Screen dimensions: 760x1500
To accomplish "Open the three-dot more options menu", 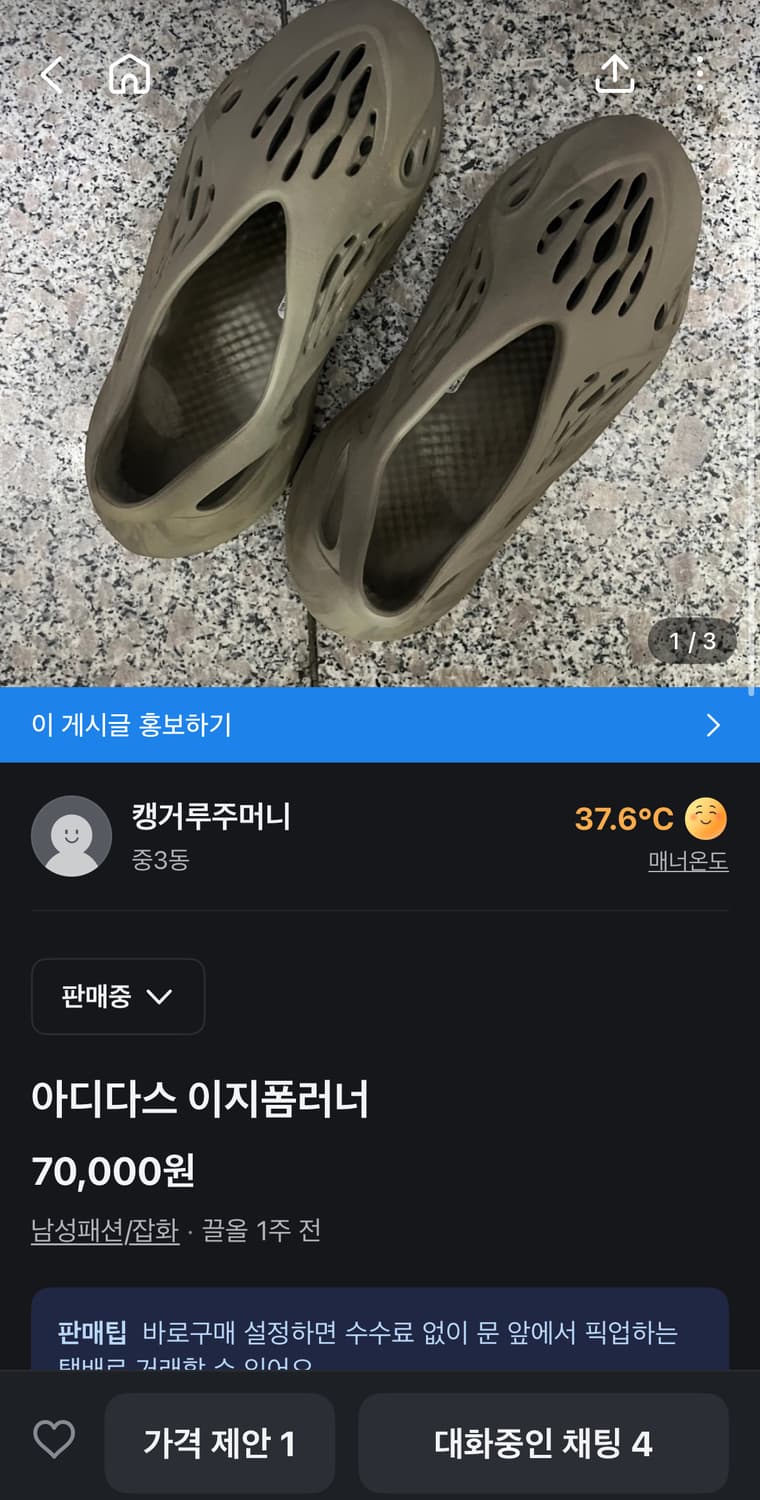I will tap(701, 73).
